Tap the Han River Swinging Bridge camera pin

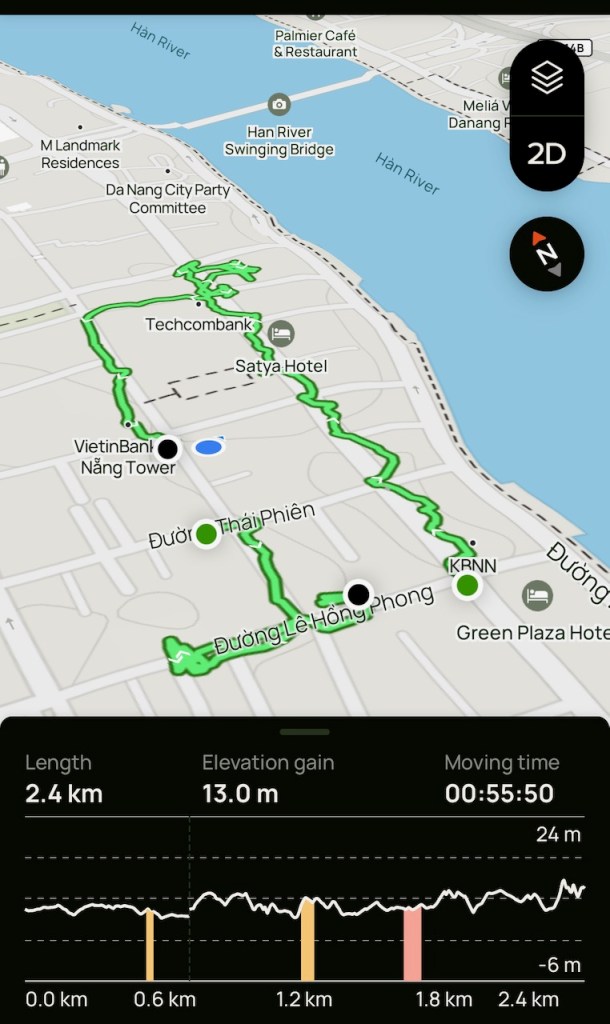click(279, 104)
